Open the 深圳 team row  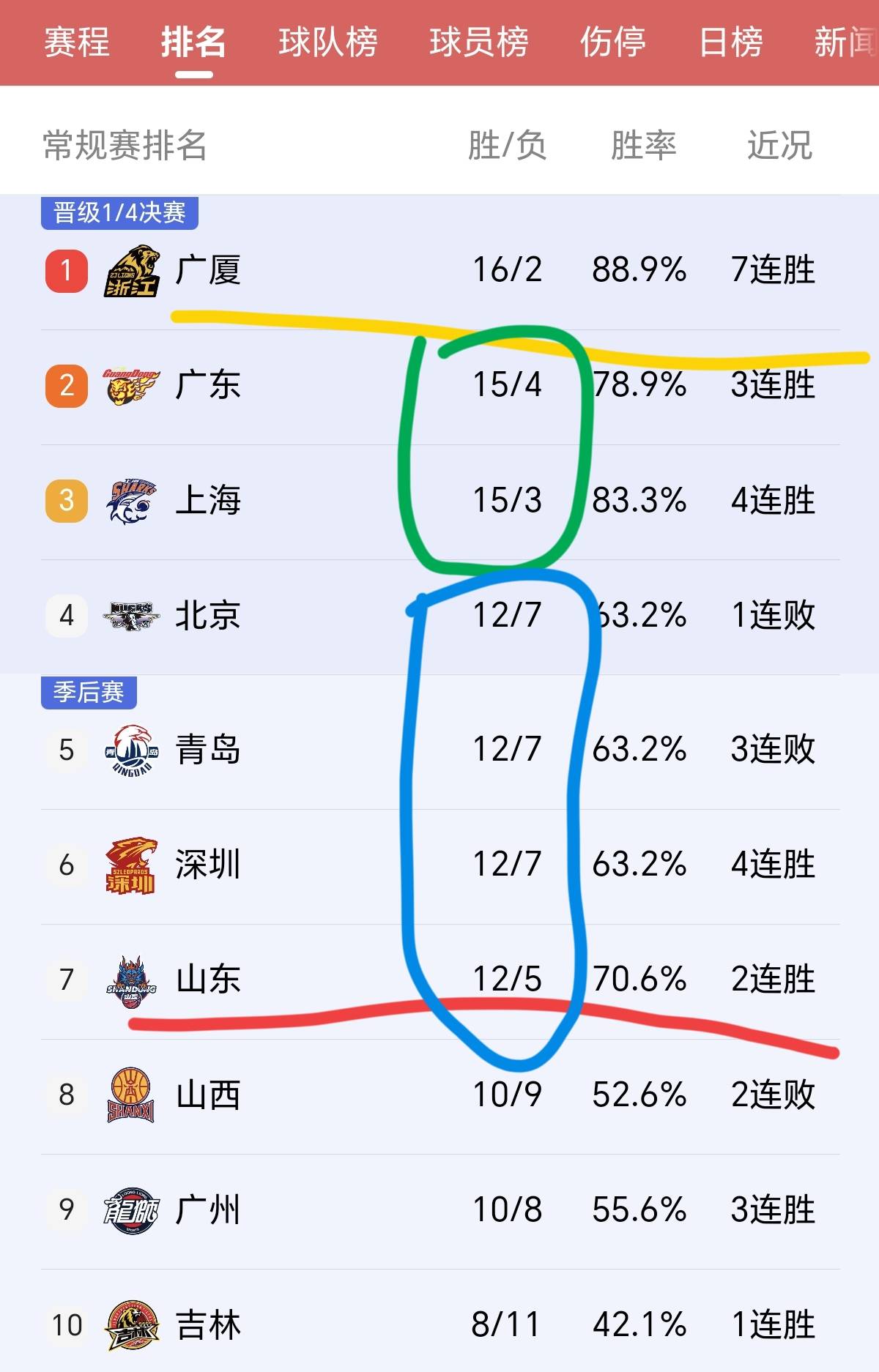[208, 865]
